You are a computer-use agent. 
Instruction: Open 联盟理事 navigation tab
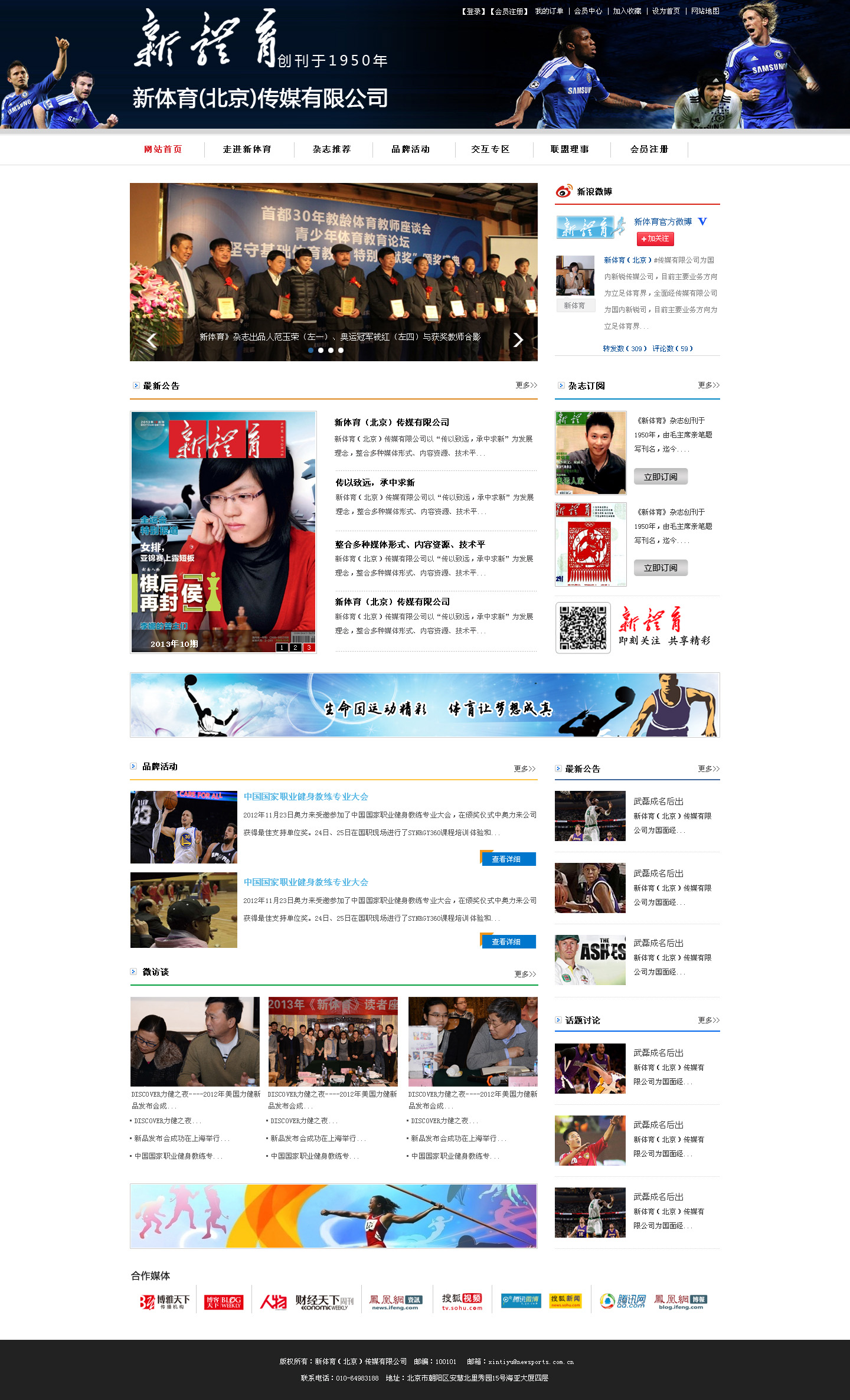[570, 149]
